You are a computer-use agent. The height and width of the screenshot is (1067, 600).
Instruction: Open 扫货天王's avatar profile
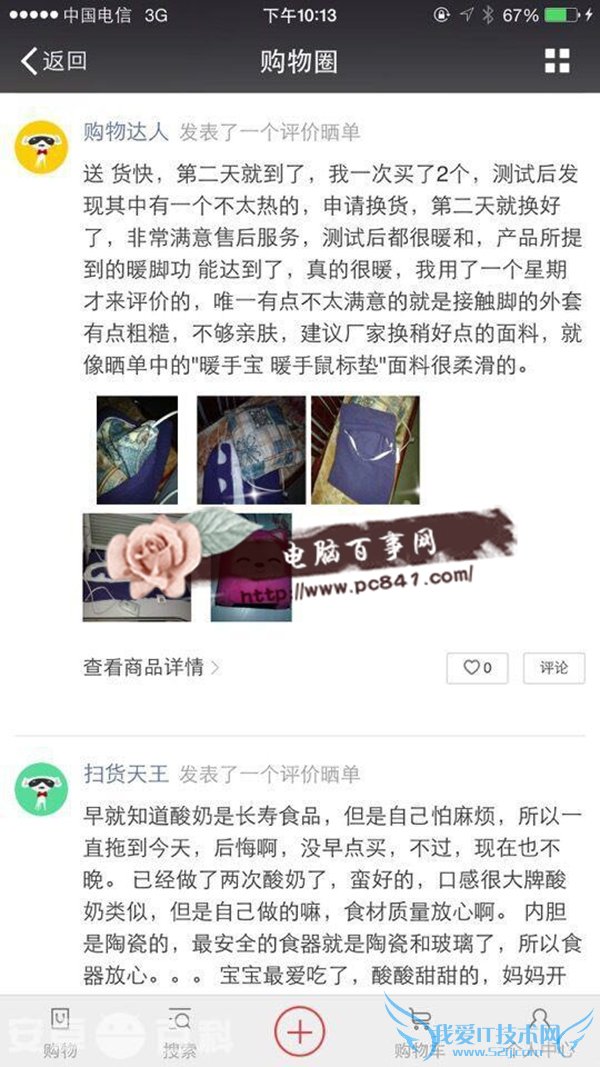click(40, 789)
